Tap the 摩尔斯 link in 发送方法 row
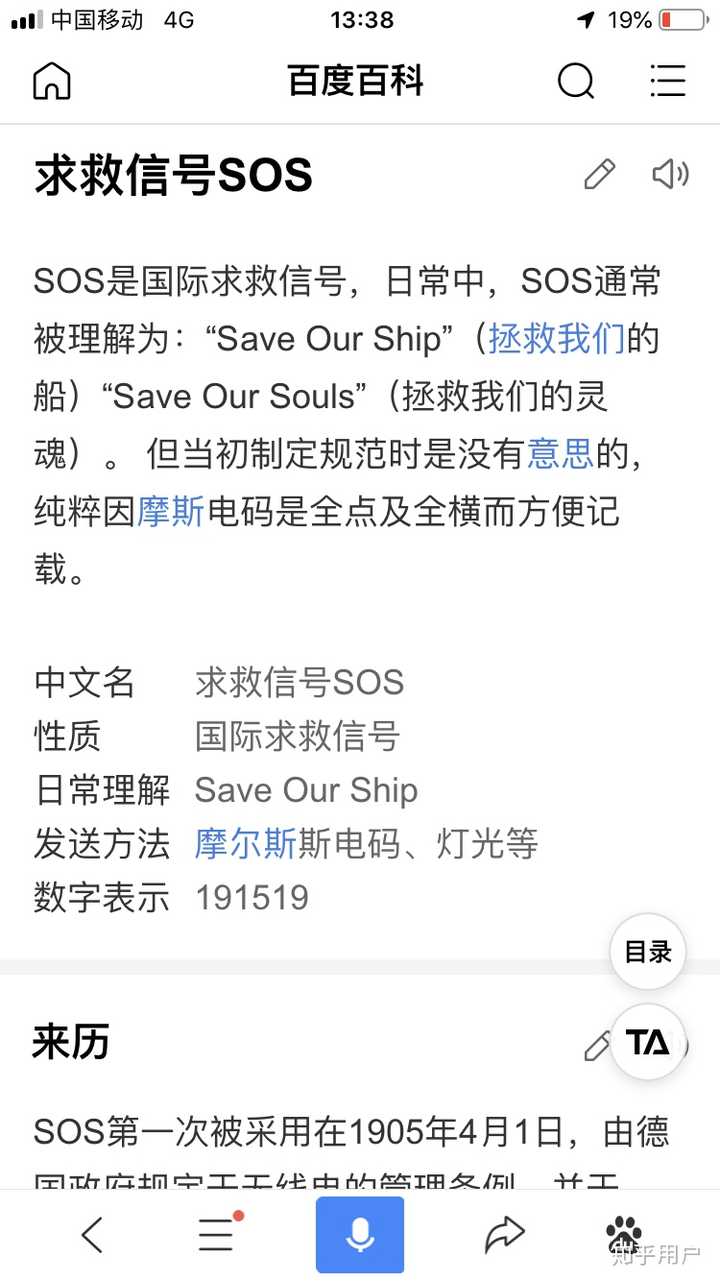 [244, 843]
